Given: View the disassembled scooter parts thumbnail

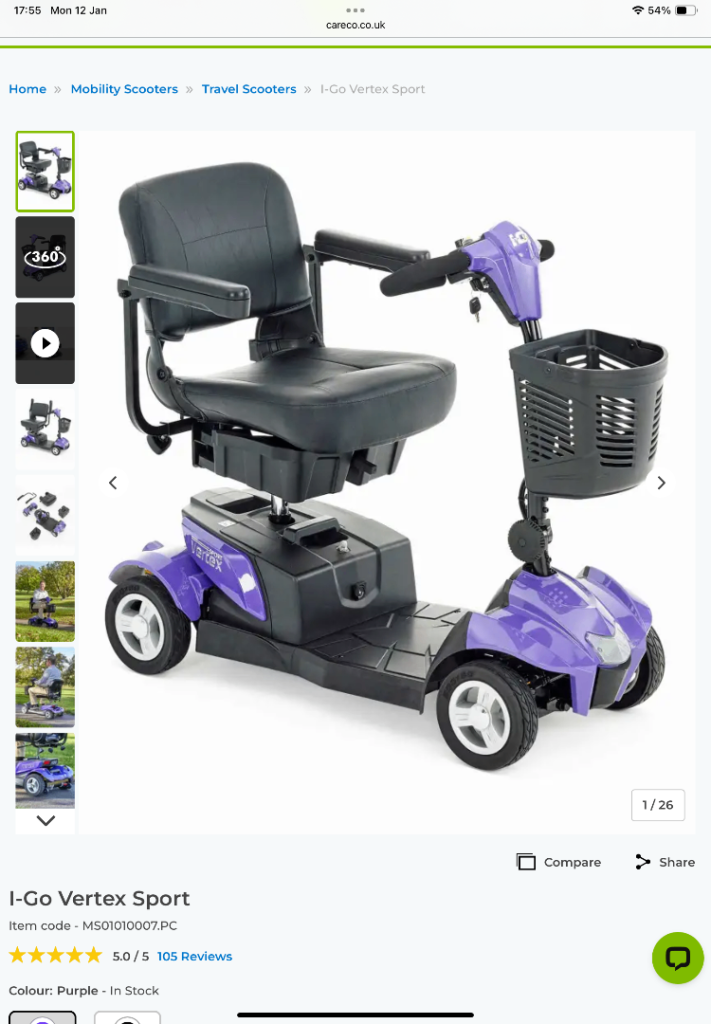Looking at the screenshot, I should point(45,515).
